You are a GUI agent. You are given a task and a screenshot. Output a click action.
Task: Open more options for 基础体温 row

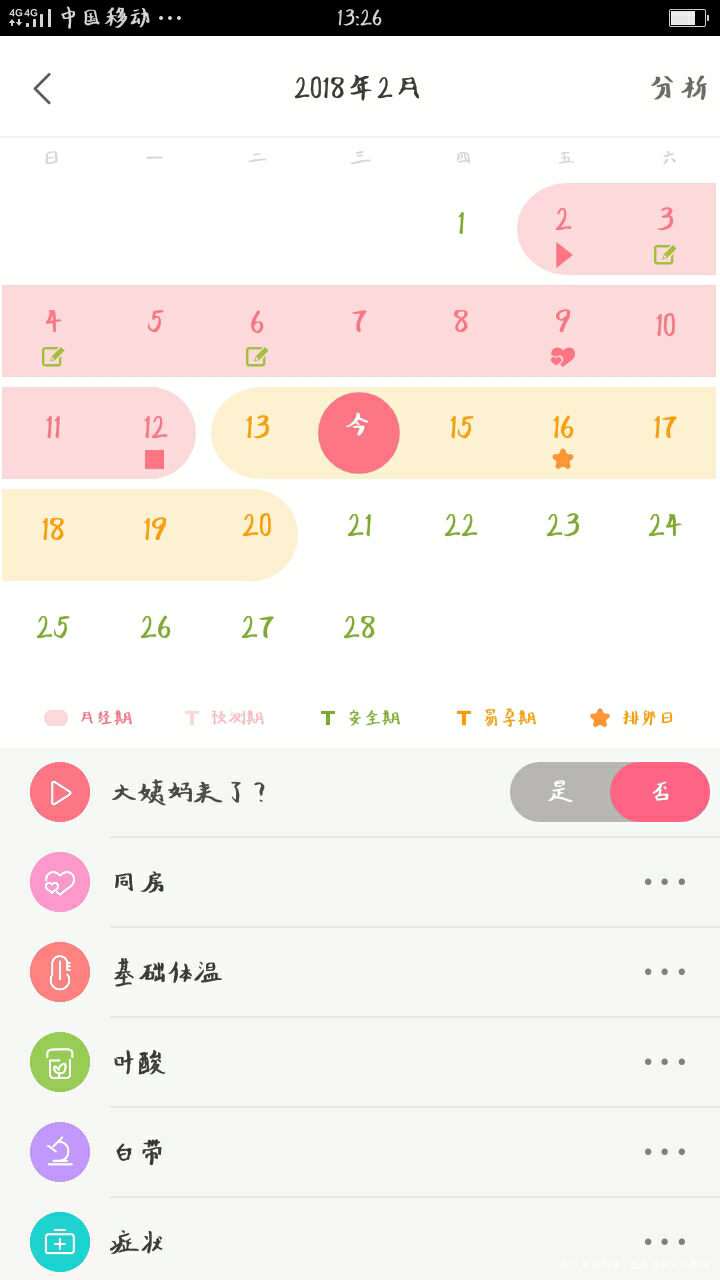664,971
